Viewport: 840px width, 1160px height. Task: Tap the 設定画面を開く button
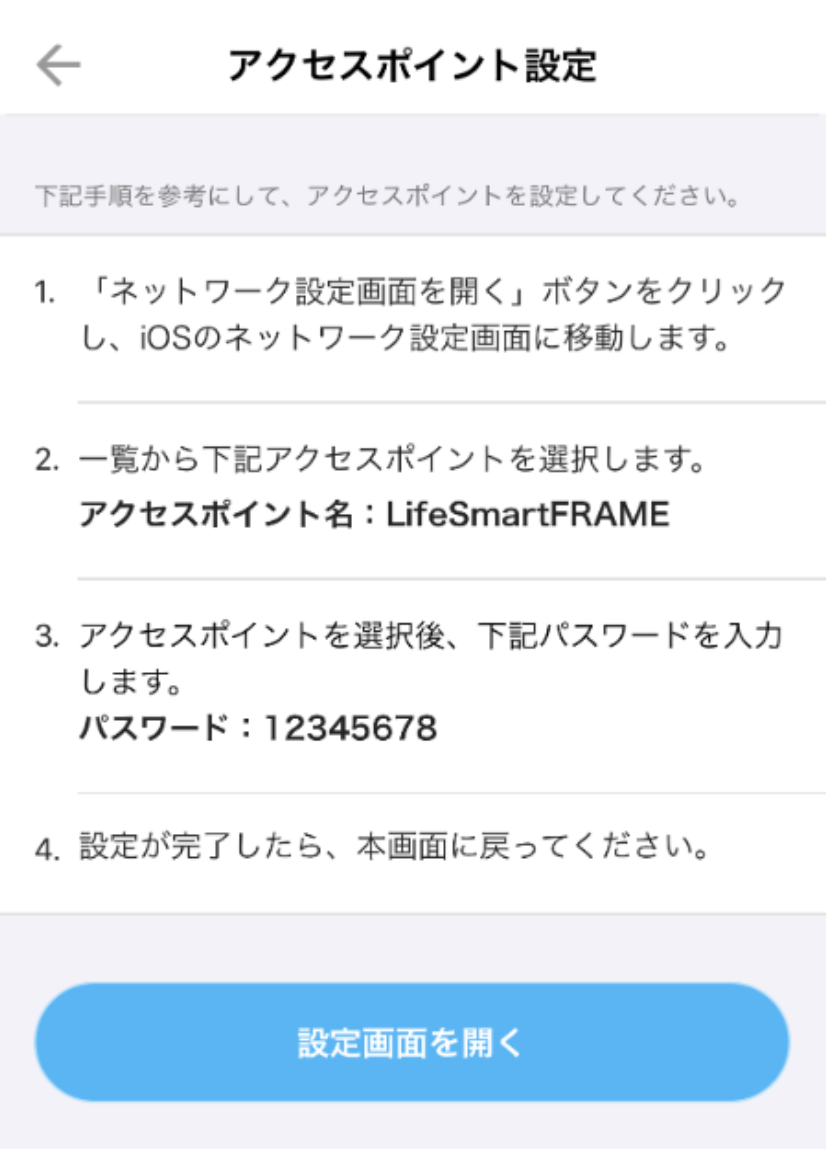(412, 1042)
